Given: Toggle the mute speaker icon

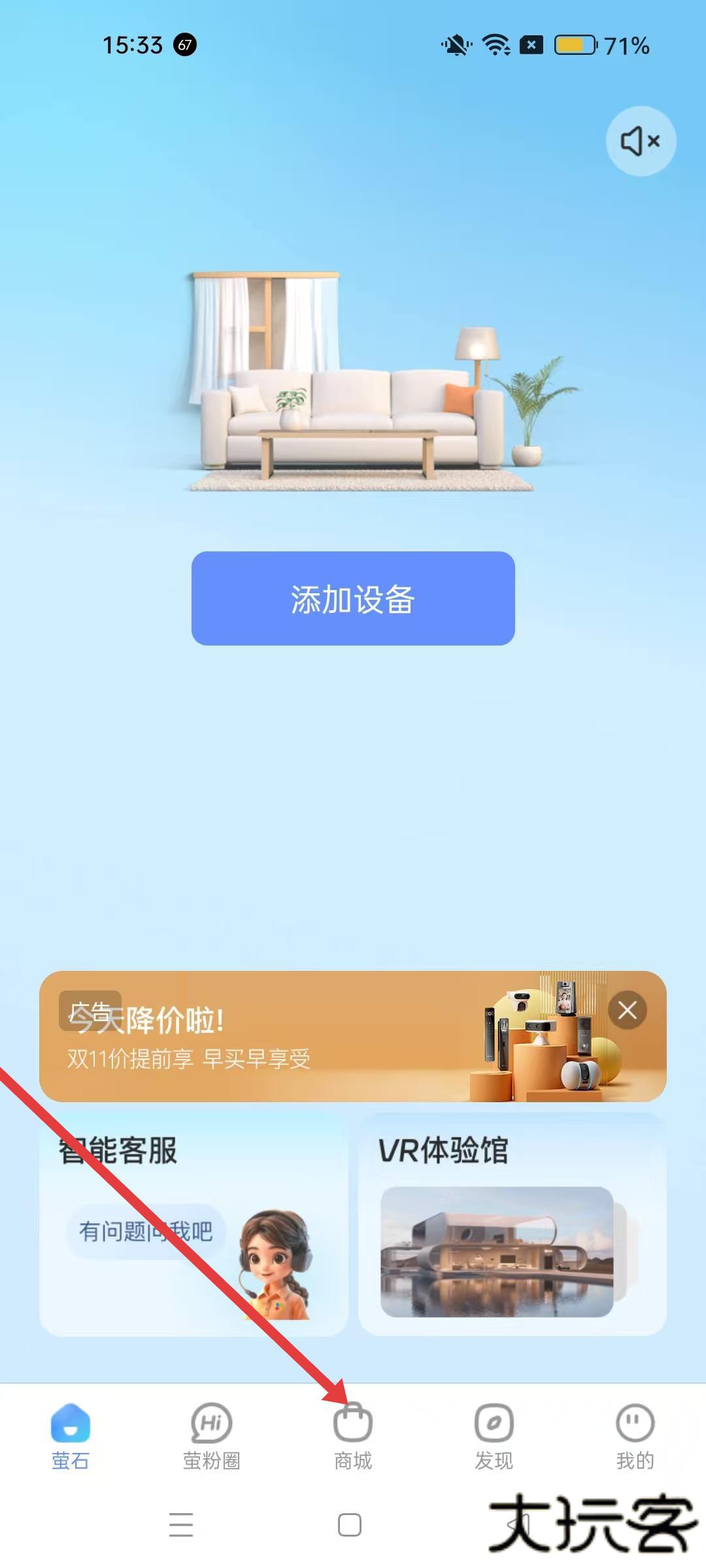Looking at the screenshot, I should [641, 141].
